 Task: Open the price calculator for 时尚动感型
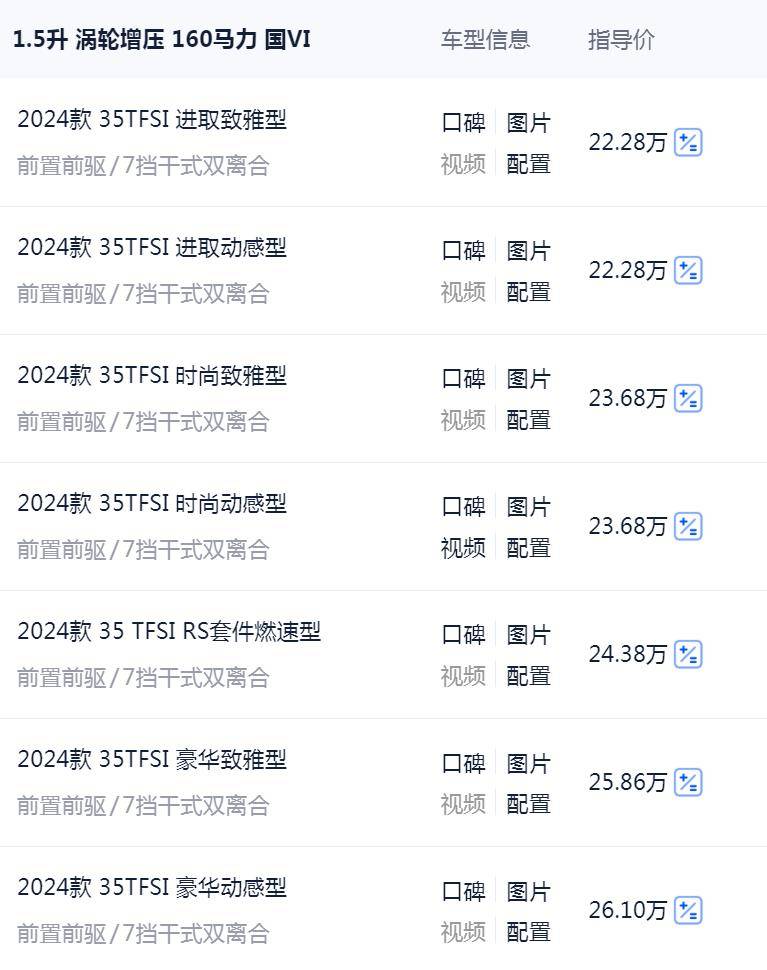coord(688,527)
